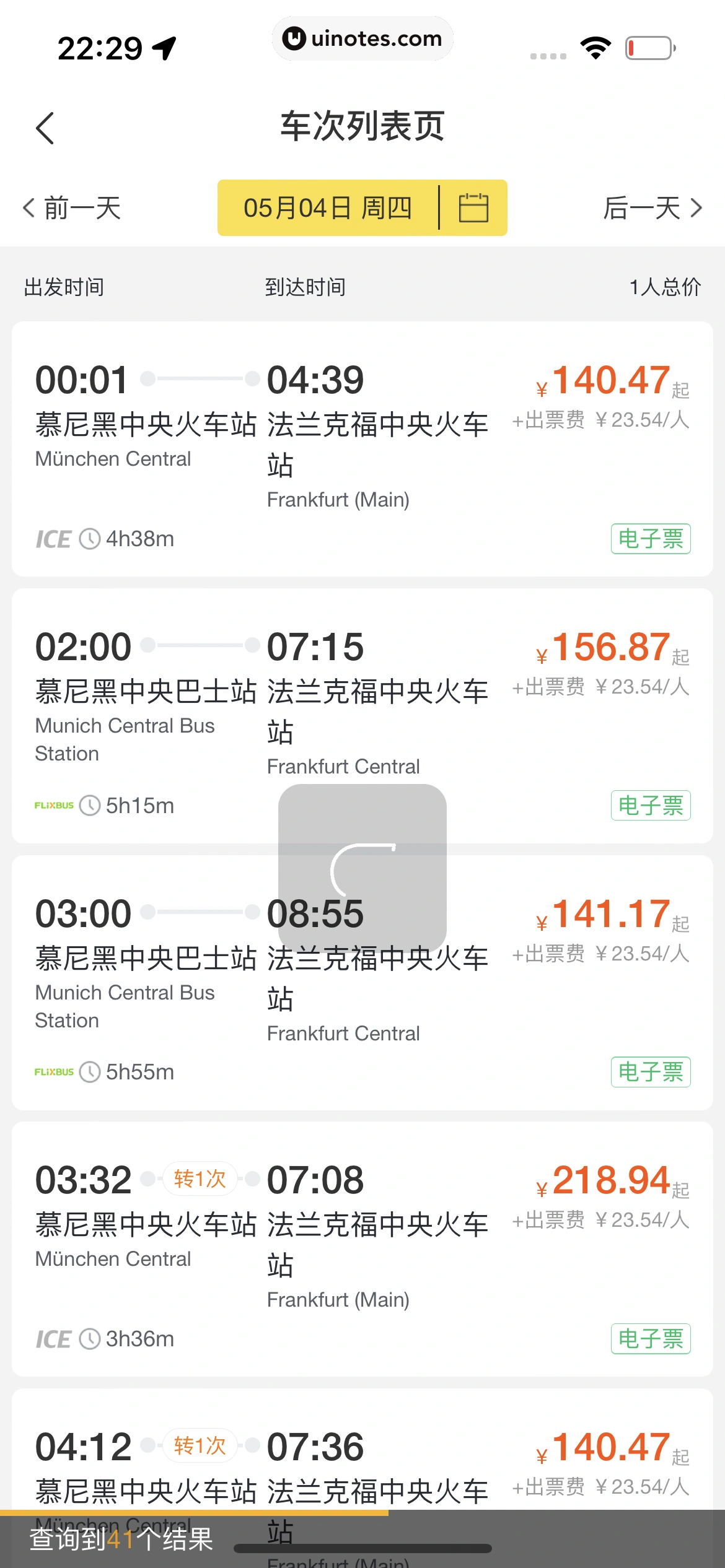Select the 00:01 ICE train to Frankfurt
This screenshot has height=1568, width=725.
click(362, 449)
